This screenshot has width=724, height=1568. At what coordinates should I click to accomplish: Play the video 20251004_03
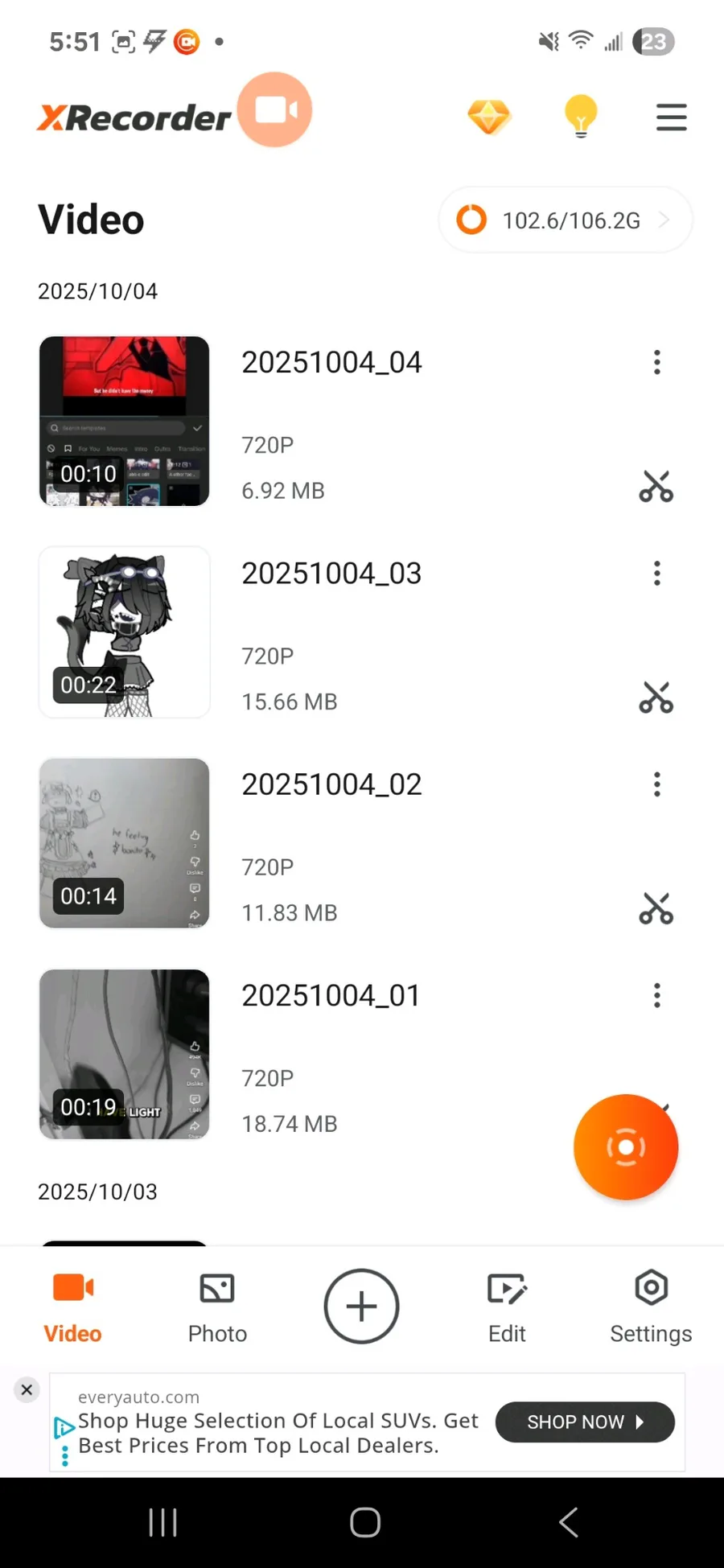coord(125,632)
